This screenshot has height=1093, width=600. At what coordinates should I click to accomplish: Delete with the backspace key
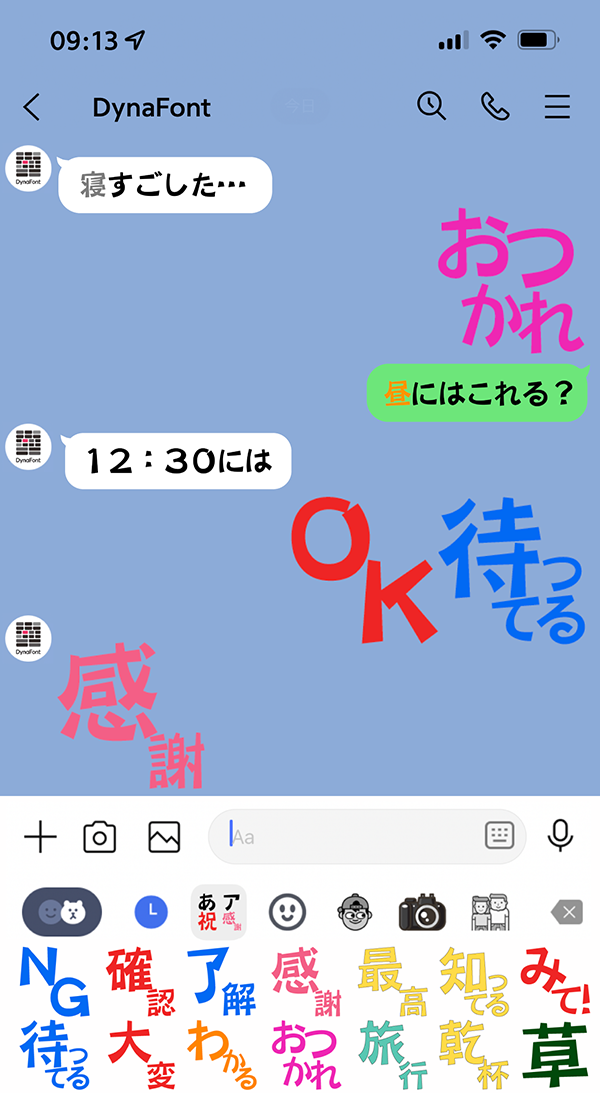click(566, 911)
